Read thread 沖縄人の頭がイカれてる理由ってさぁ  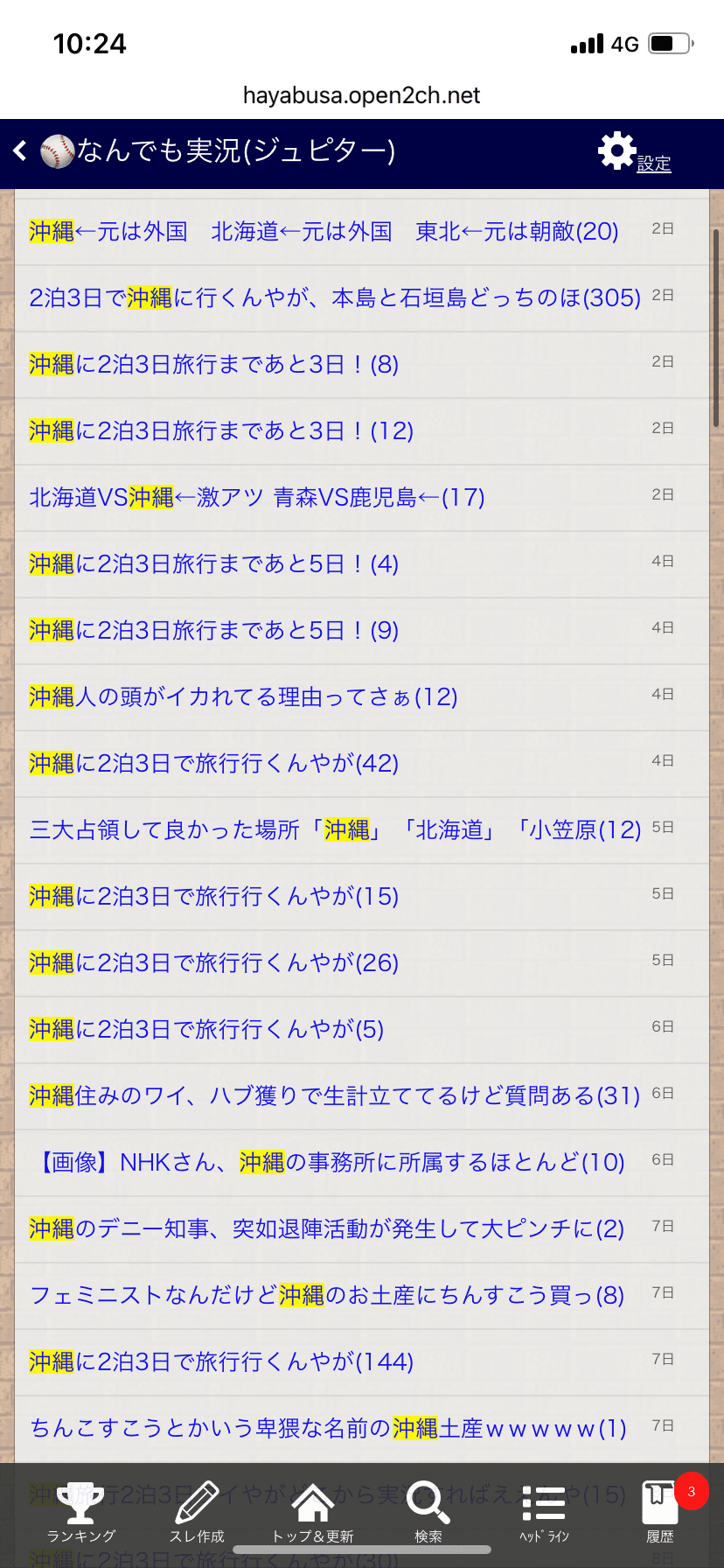coord(243,697)
